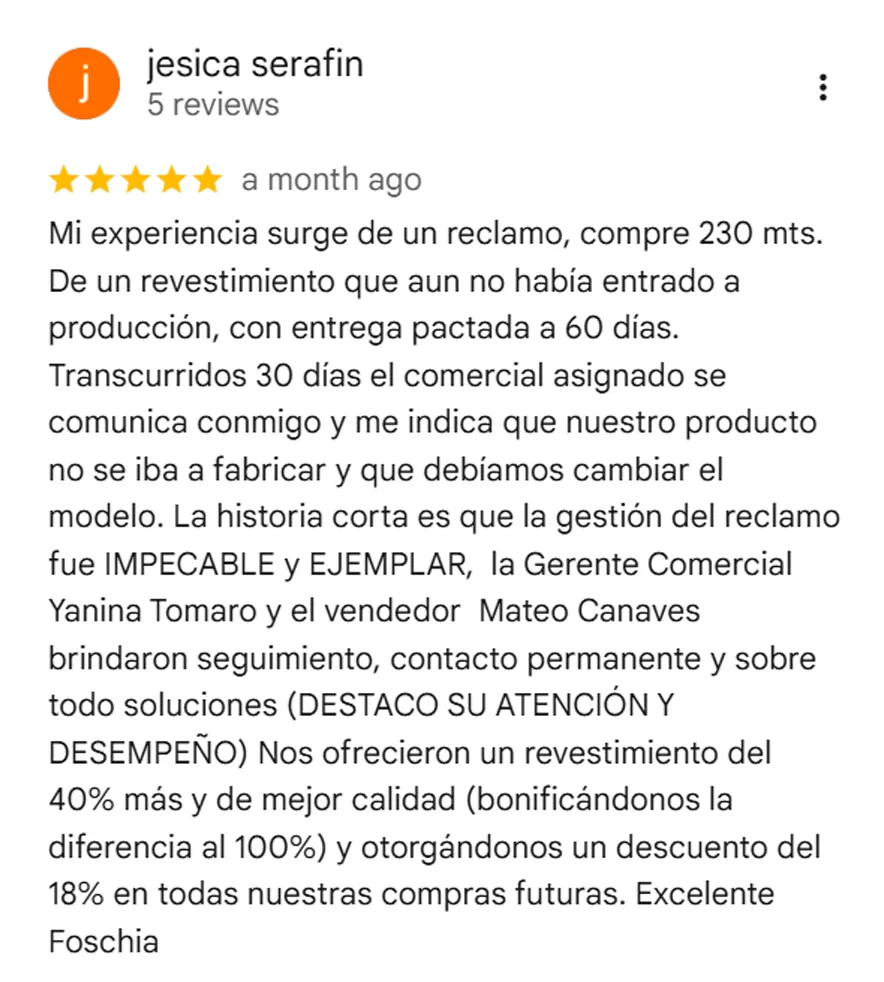The image size is (884, 982).
Task: Open the reviewer's profile via her name
Action: [x=255, y=62]
